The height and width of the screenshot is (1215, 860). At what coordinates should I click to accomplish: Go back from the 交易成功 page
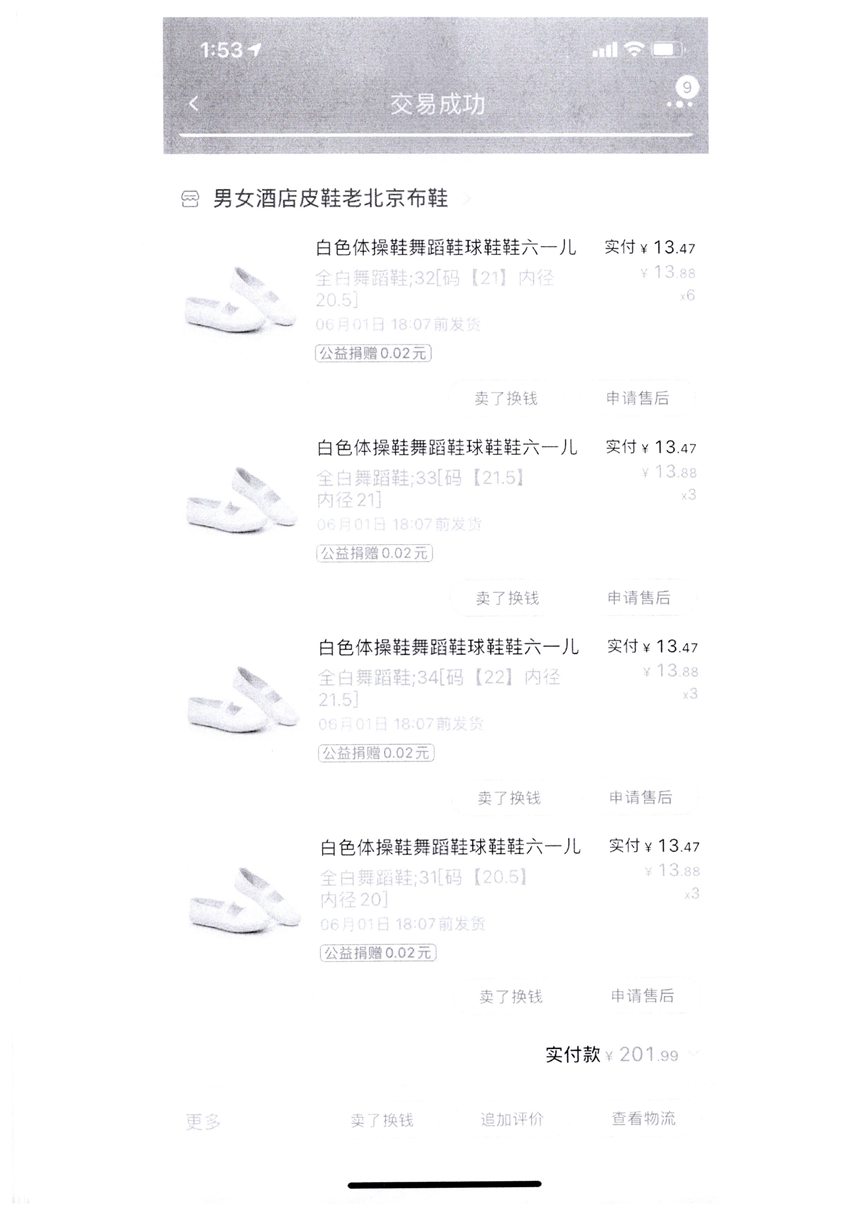[x=194, y=103]
